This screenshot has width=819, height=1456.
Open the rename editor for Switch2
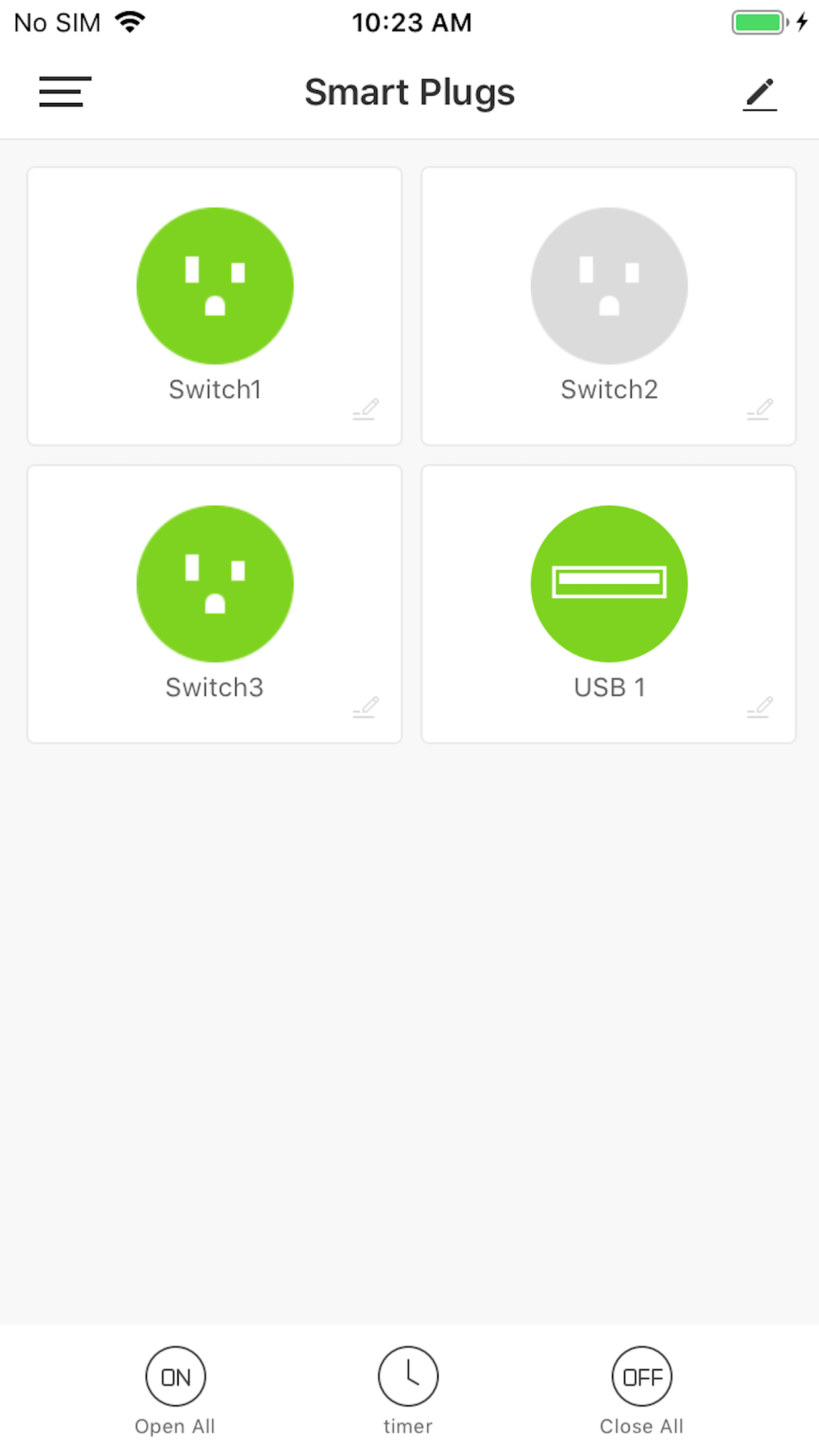tap(759, 409)
